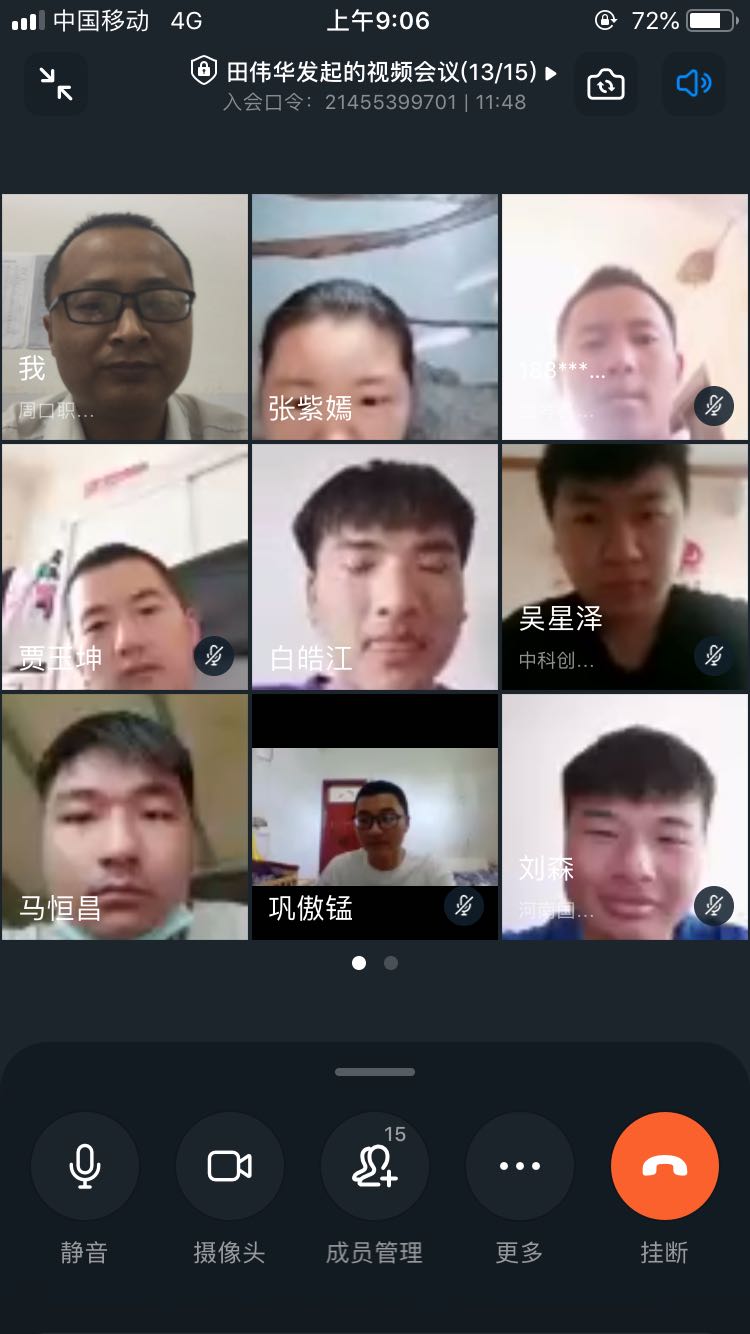
Task: Flip the camera
Action: 605,84
